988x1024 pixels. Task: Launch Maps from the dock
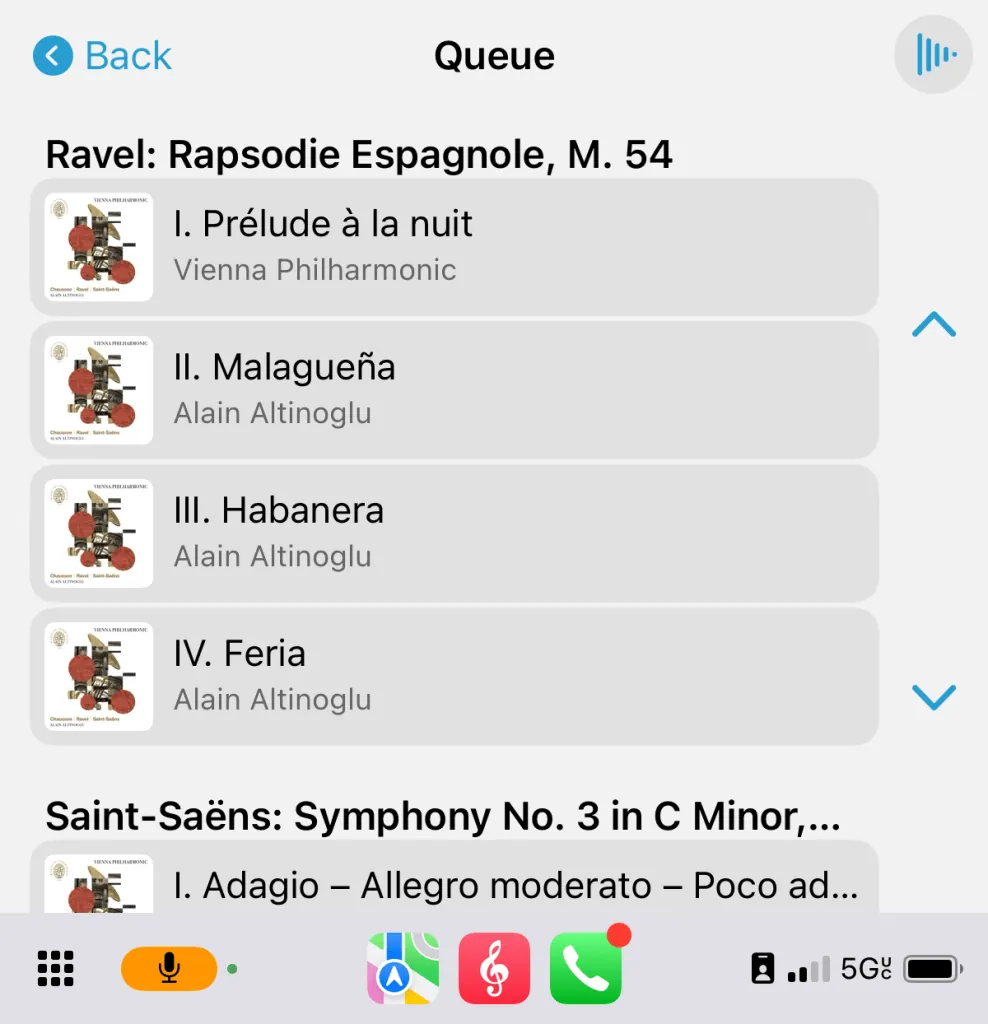(x=403, y=968)
